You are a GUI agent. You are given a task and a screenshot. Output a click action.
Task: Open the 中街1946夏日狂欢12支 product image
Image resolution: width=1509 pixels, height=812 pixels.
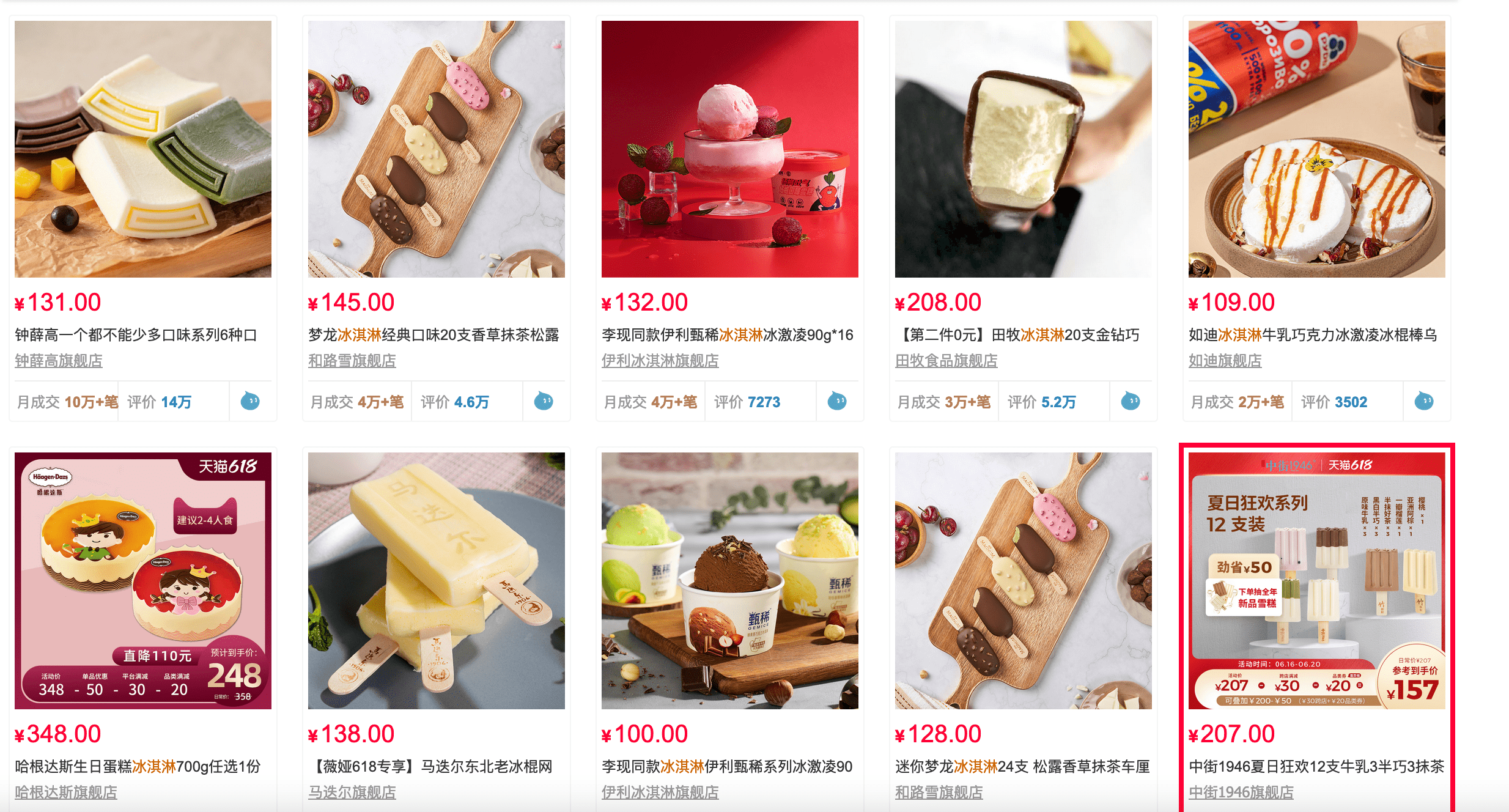[x=1316, y=580]
